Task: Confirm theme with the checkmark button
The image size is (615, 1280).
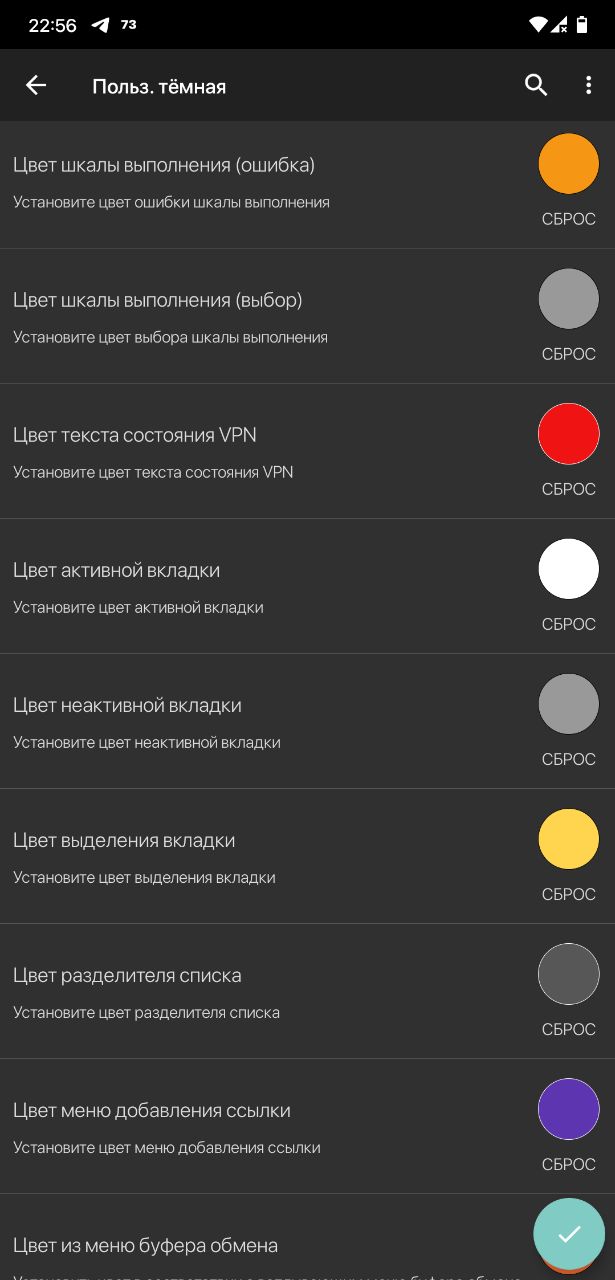Action: tap(568, 1234)
